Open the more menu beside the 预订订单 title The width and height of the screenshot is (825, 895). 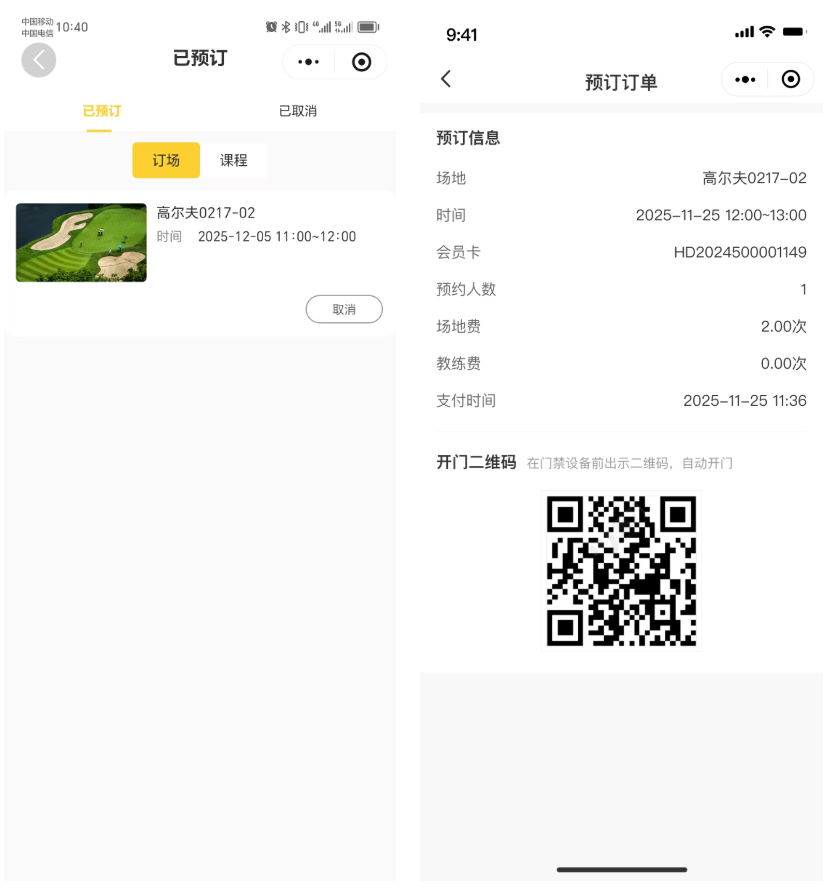point(745,79)
